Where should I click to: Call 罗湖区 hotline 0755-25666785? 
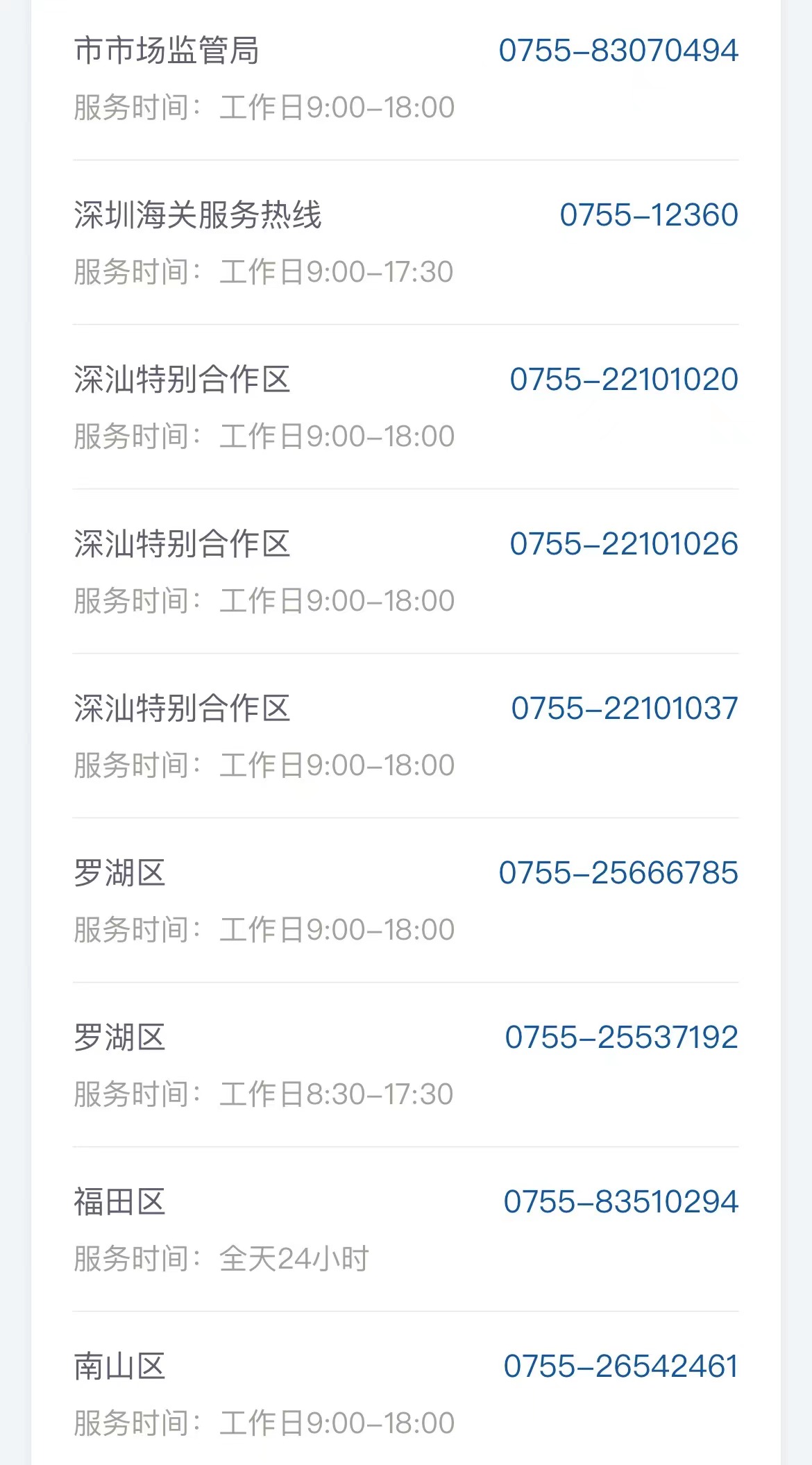[618, 873]
